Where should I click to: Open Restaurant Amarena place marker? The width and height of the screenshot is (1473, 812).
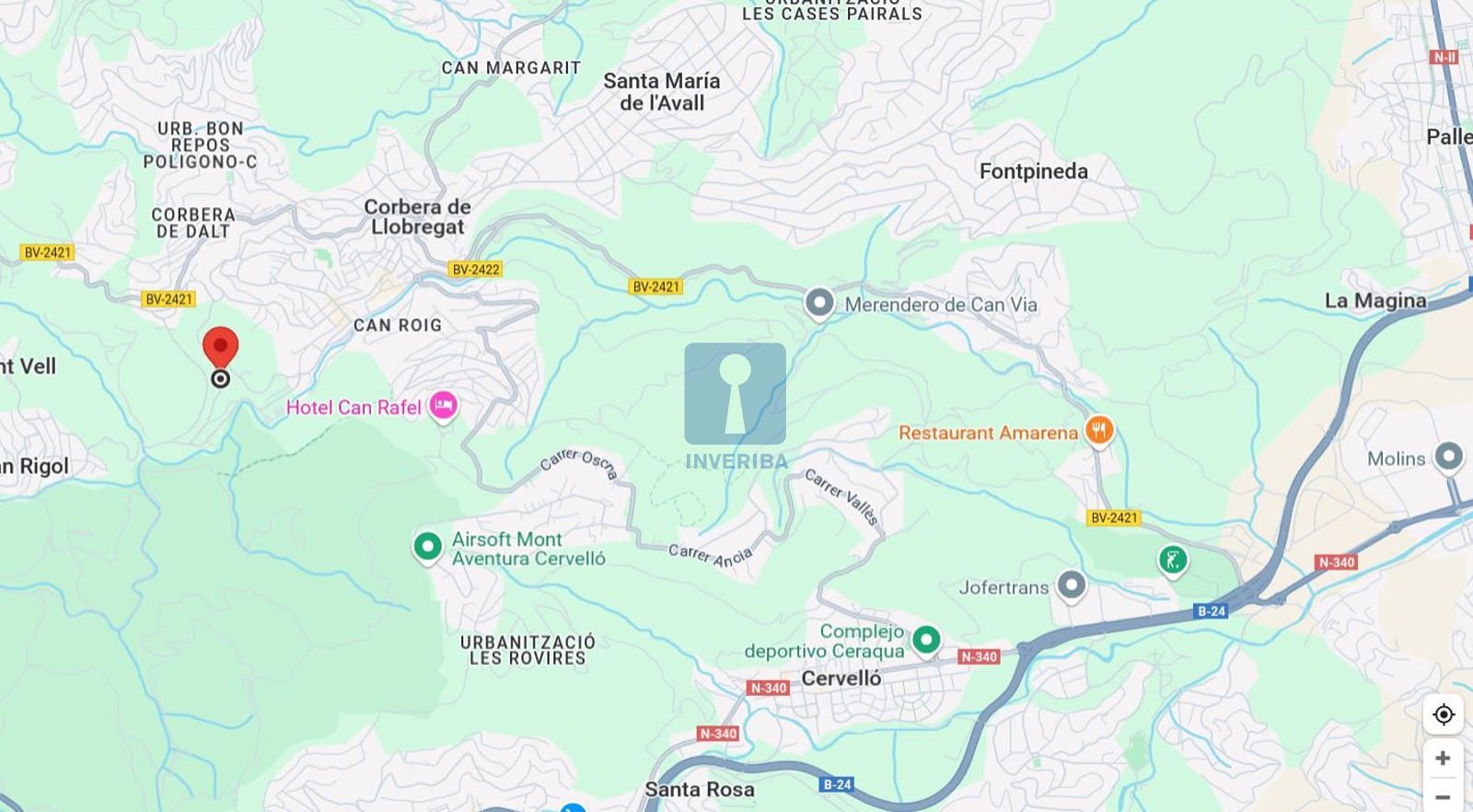pyautogui.click(x=1099, y=430)
